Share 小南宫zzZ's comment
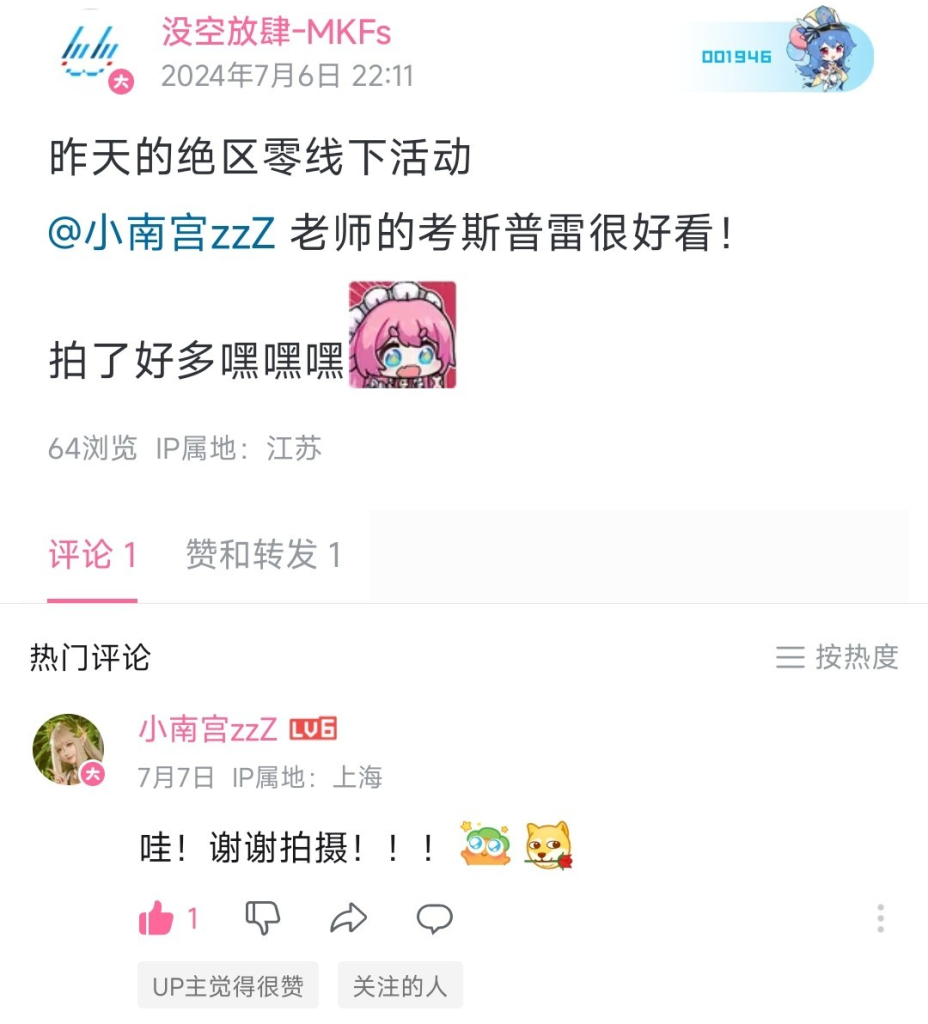This screenshot has width=928, height=1024. coord(348,918)
